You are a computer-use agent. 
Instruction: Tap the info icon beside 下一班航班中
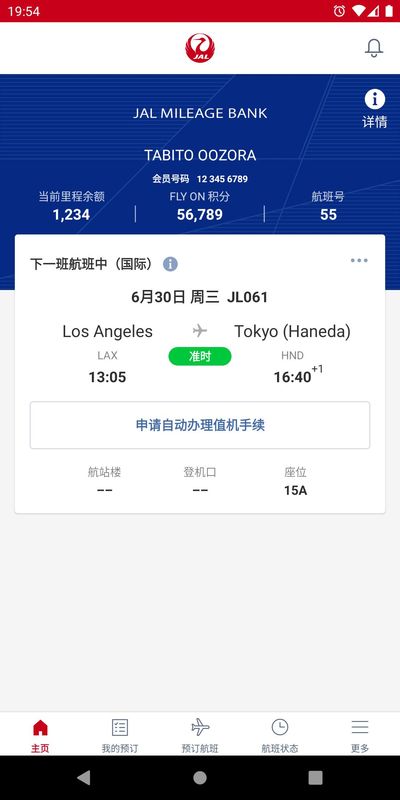[x=170, y=264]
